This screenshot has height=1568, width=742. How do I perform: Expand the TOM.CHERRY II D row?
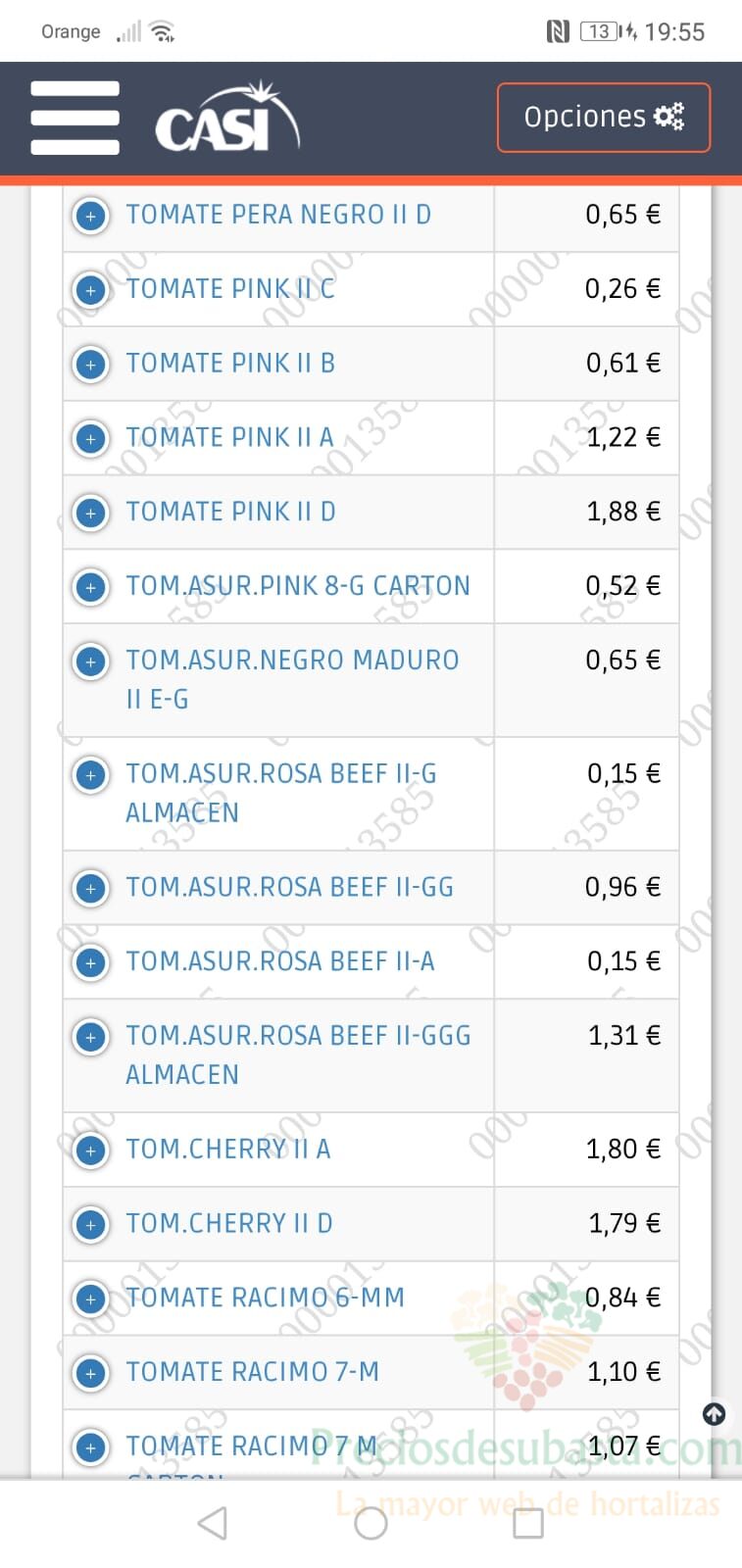pos(91,1225)
